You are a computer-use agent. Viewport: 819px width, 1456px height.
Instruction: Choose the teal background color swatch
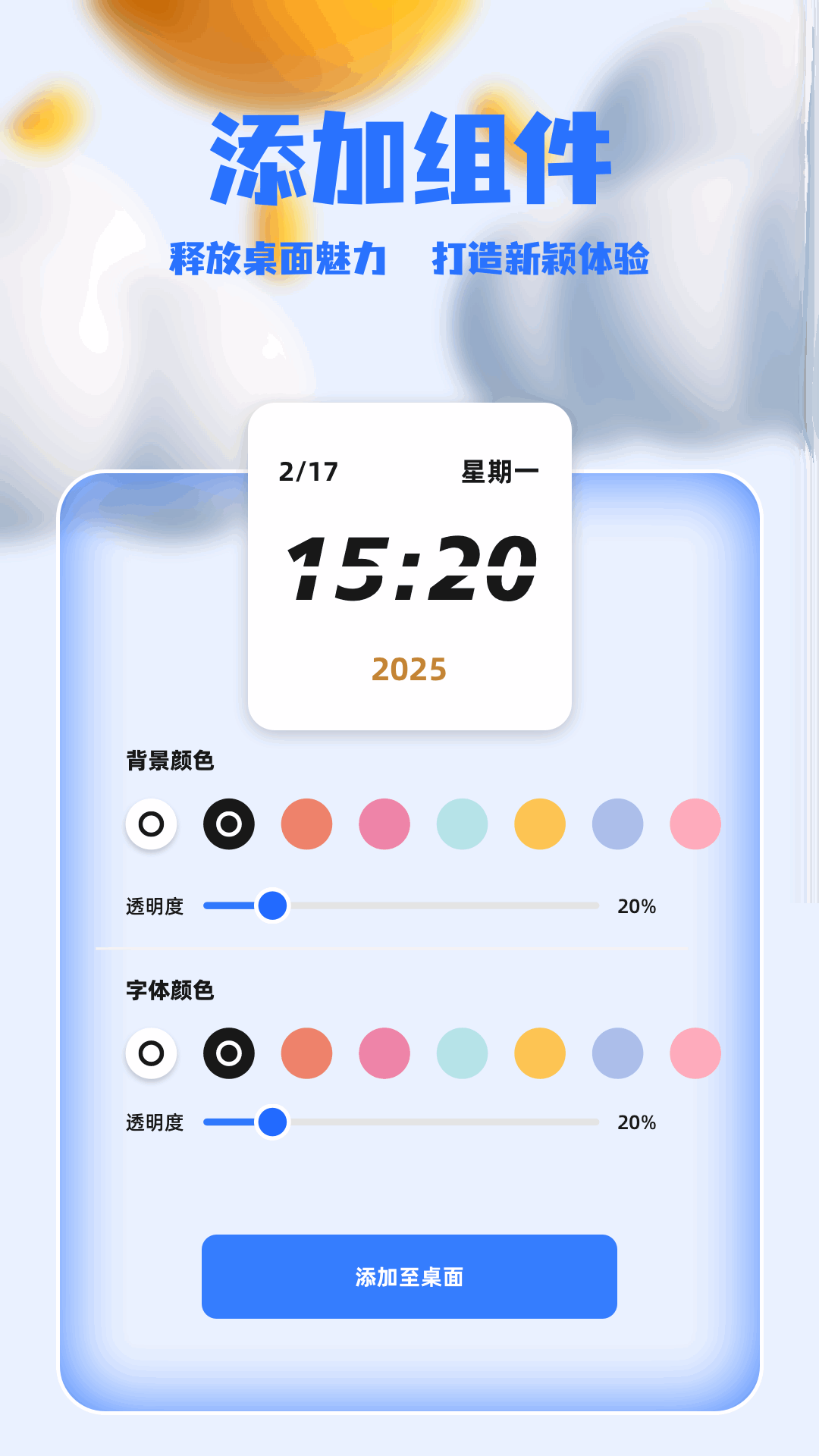click(x=460, y=824)
